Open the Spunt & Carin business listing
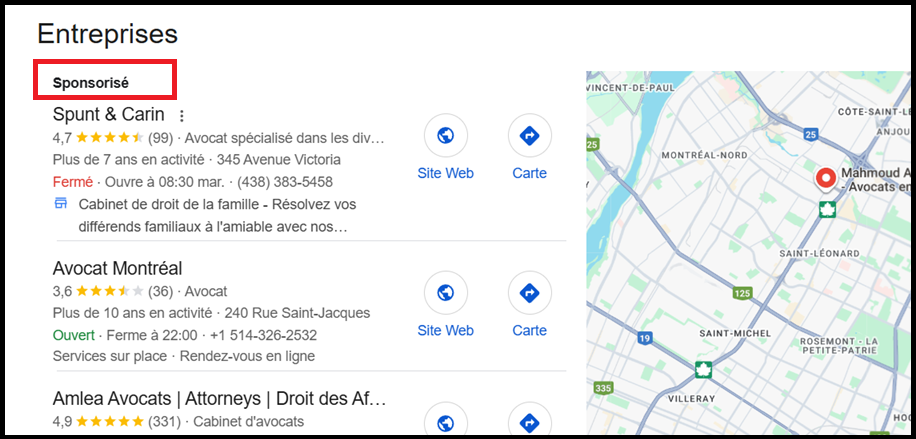The height and width of the screenshot is (439, 916). [x=110, y=114]
